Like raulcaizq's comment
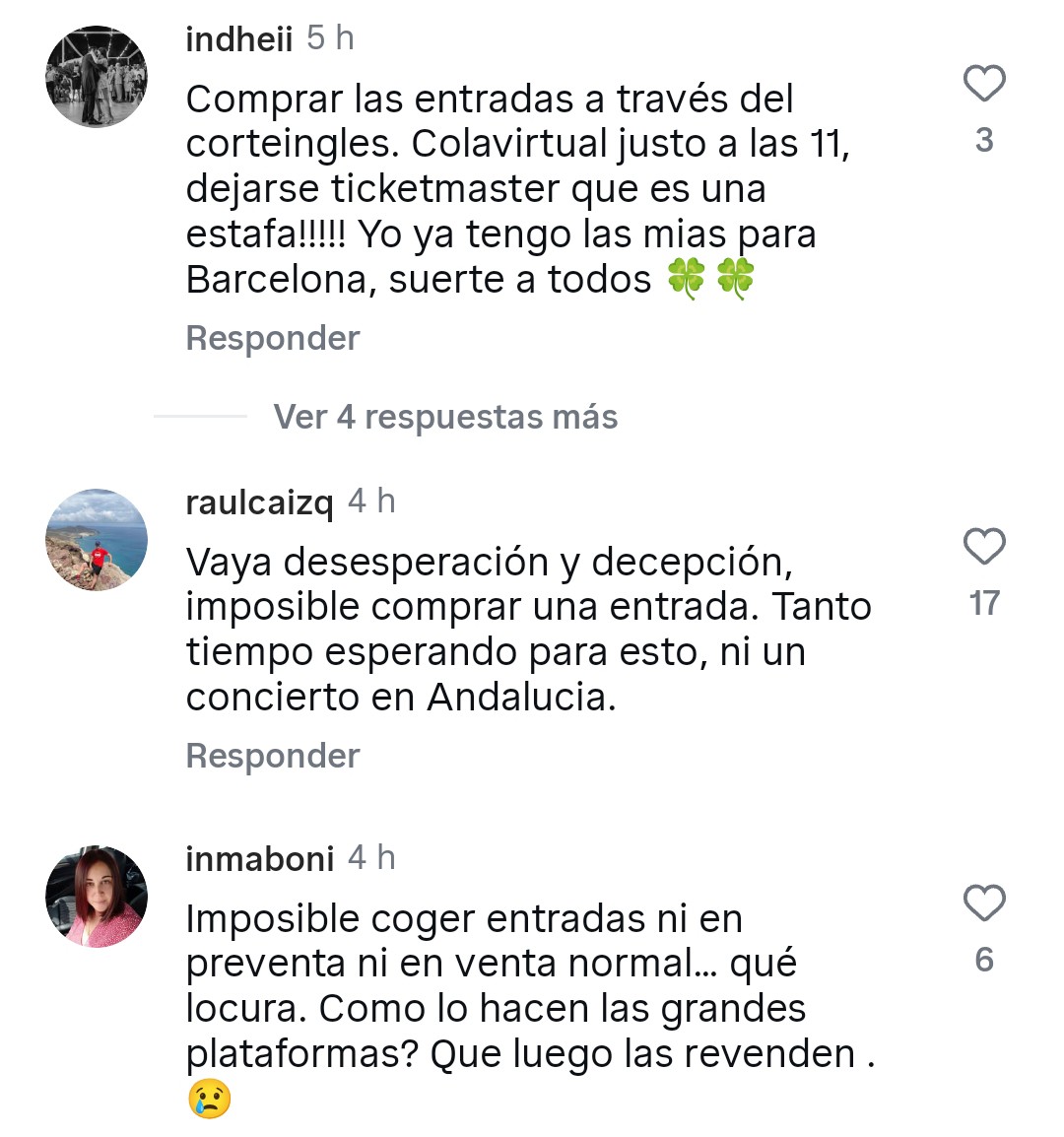This screenshot has width=1064, height=1137. click(983, 547)
